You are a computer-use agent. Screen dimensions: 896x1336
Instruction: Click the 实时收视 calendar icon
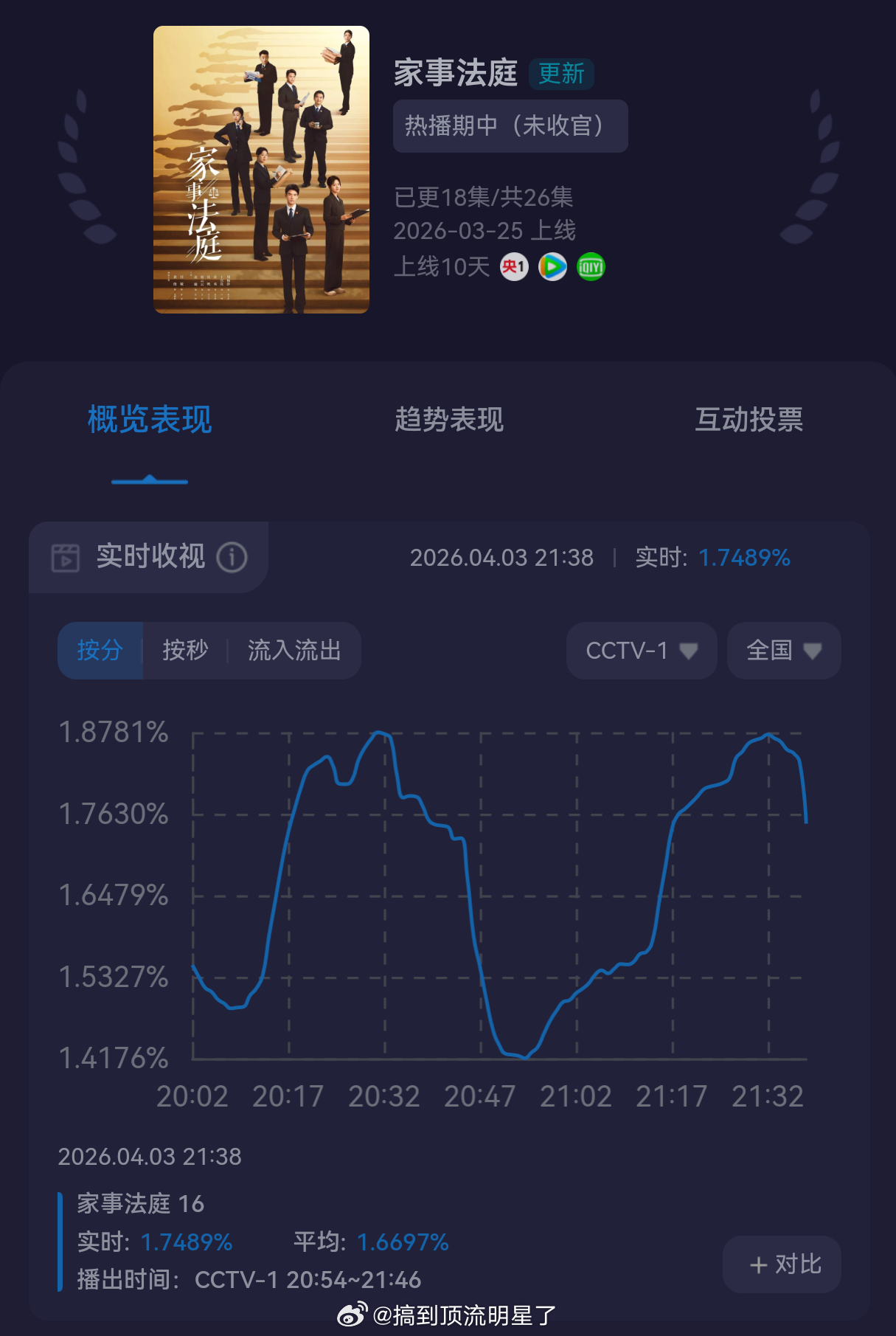pyautogui.click(x=66, y=558)
